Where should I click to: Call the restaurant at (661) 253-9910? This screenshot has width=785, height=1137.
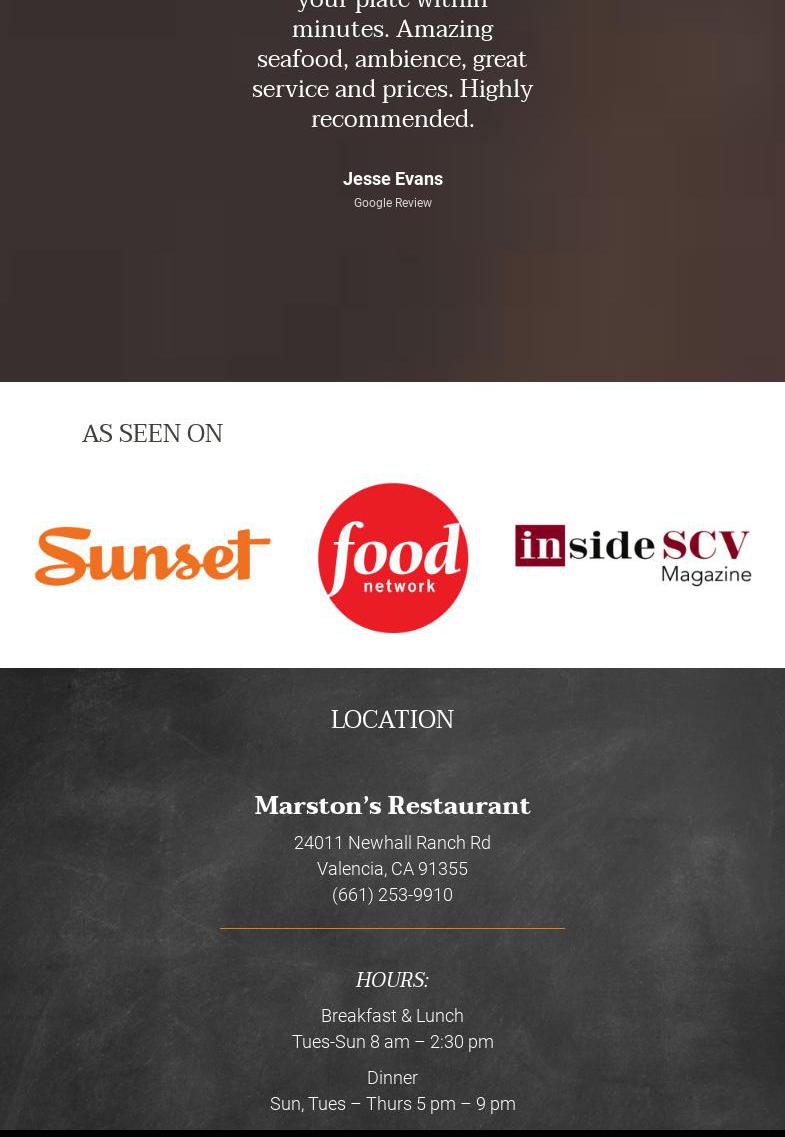pos(392,895)
